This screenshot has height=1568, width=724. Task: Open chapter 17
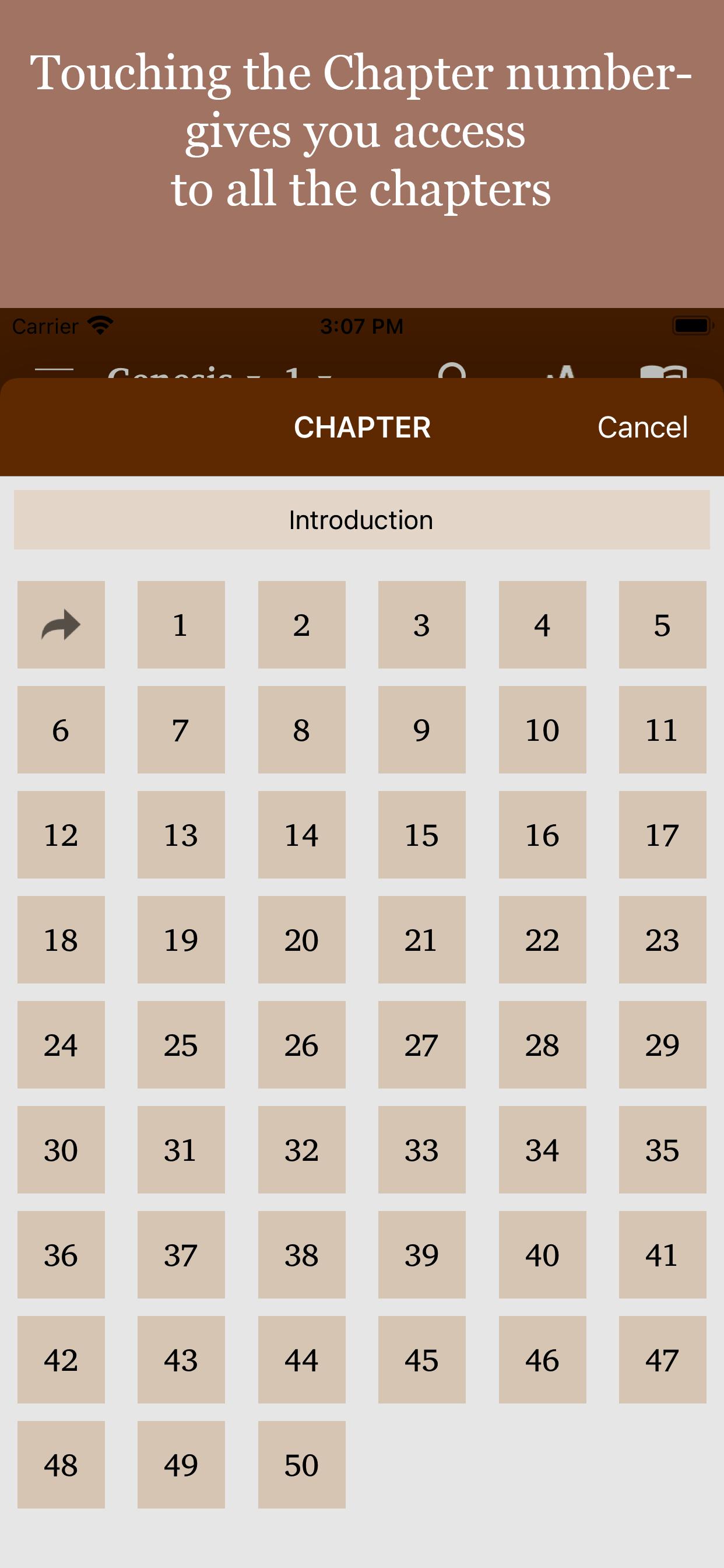(663, 835)
